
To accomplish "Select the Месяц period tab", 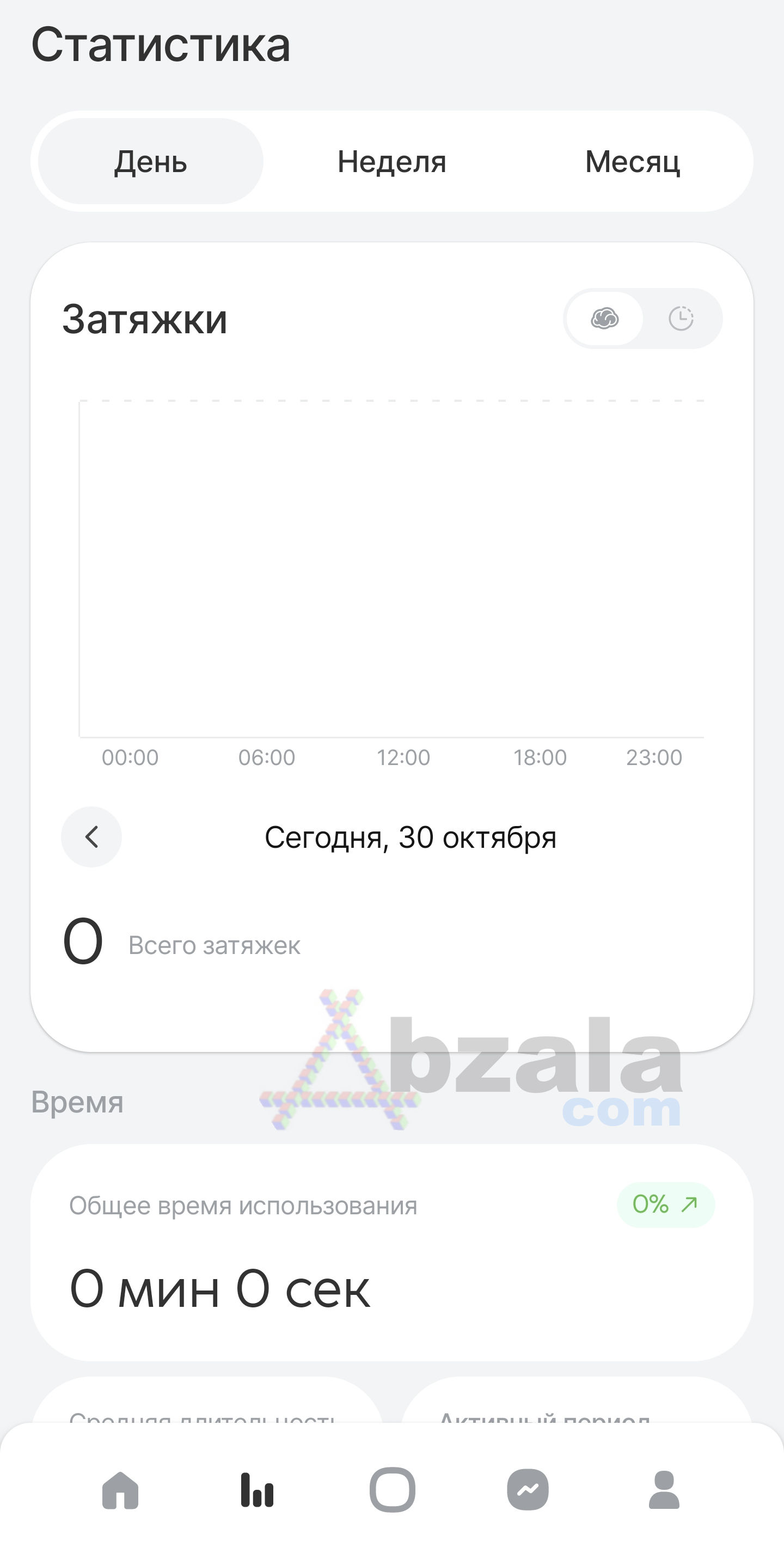I will coord(632,162).
